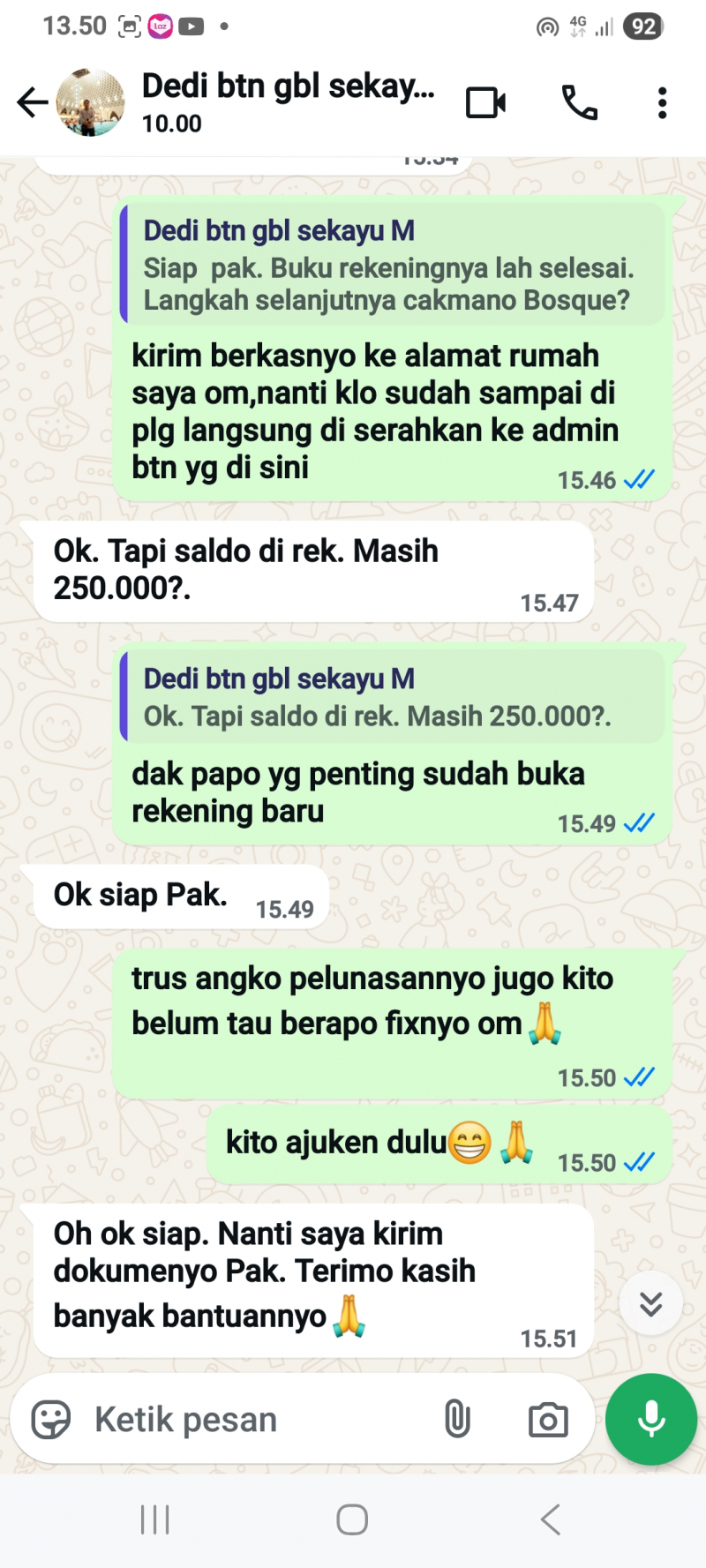The width and height of the screenshot is (706, 1568).
Task: Tap the microphone to record voice message
Action: (x=650, y=1418)
